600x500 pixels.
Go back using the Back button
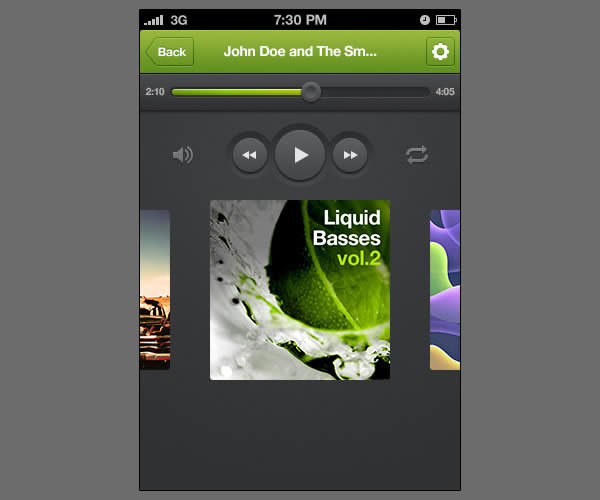coord(170,52)
